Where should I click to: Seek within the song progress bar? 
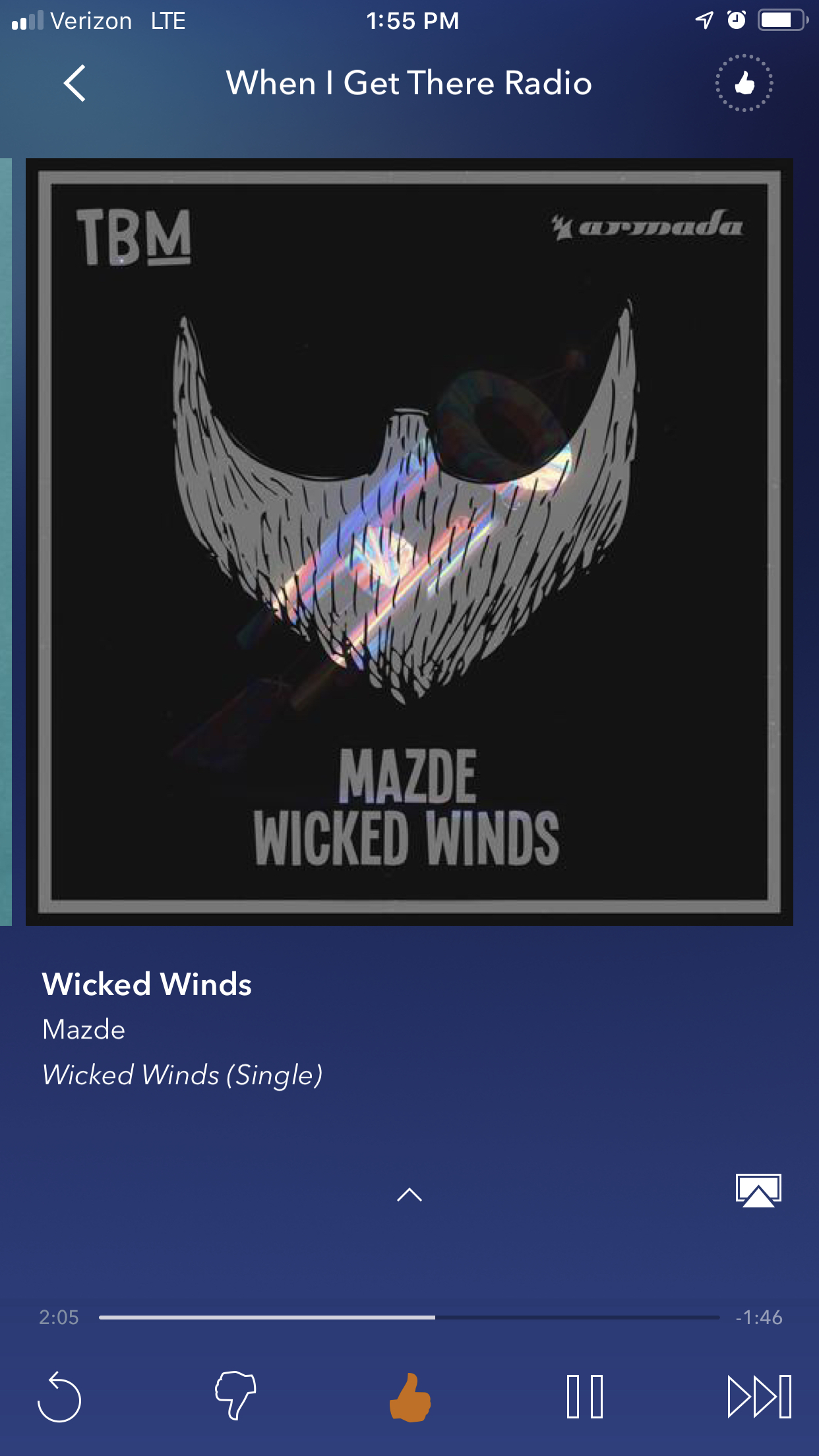409,1317
